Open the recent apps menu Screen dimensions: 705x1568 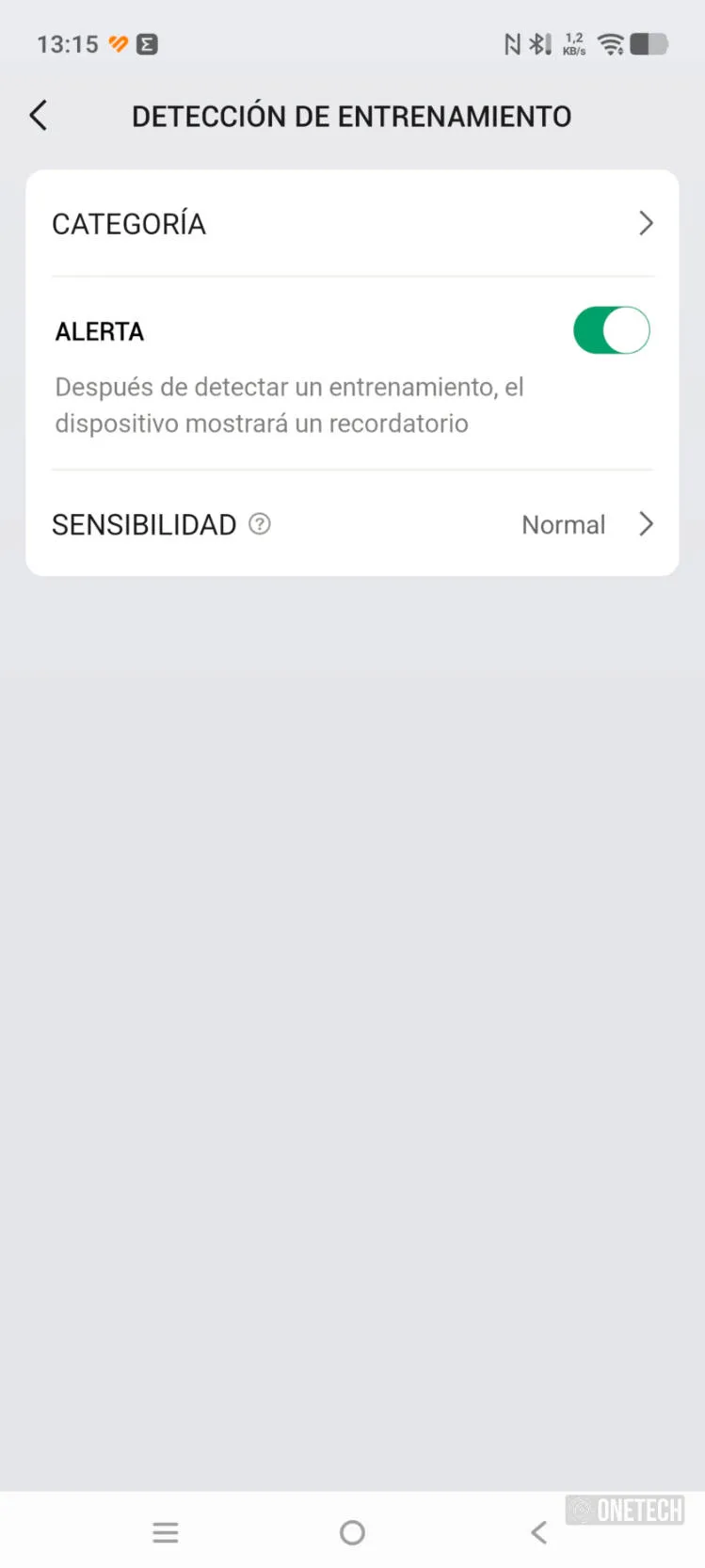tap(166, 1533)
